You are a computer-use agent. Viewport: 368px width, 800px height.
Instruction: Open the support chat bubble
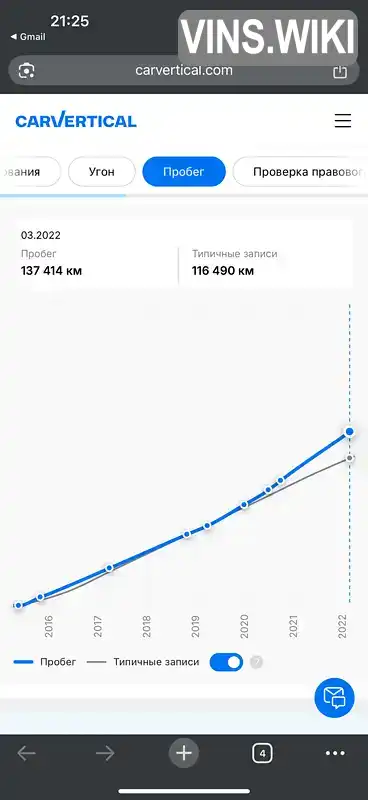pos(334,698)
